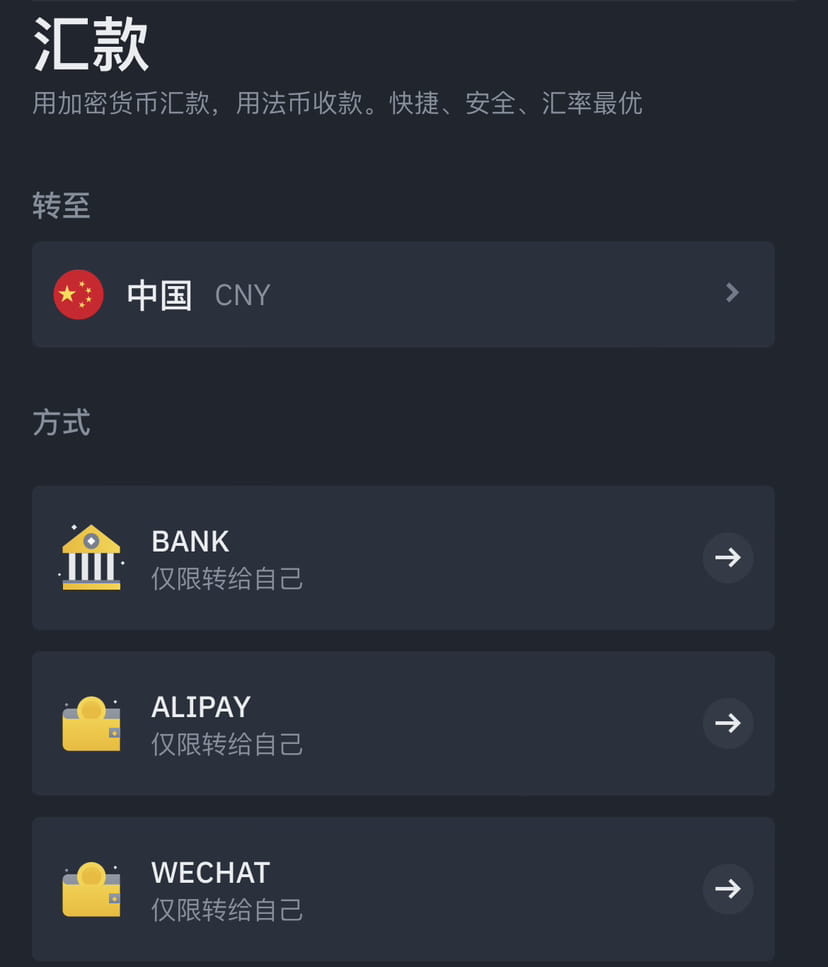Click the arrow icon on the BANK row
This screenshot has height=967, width=828.
(728, 557)
